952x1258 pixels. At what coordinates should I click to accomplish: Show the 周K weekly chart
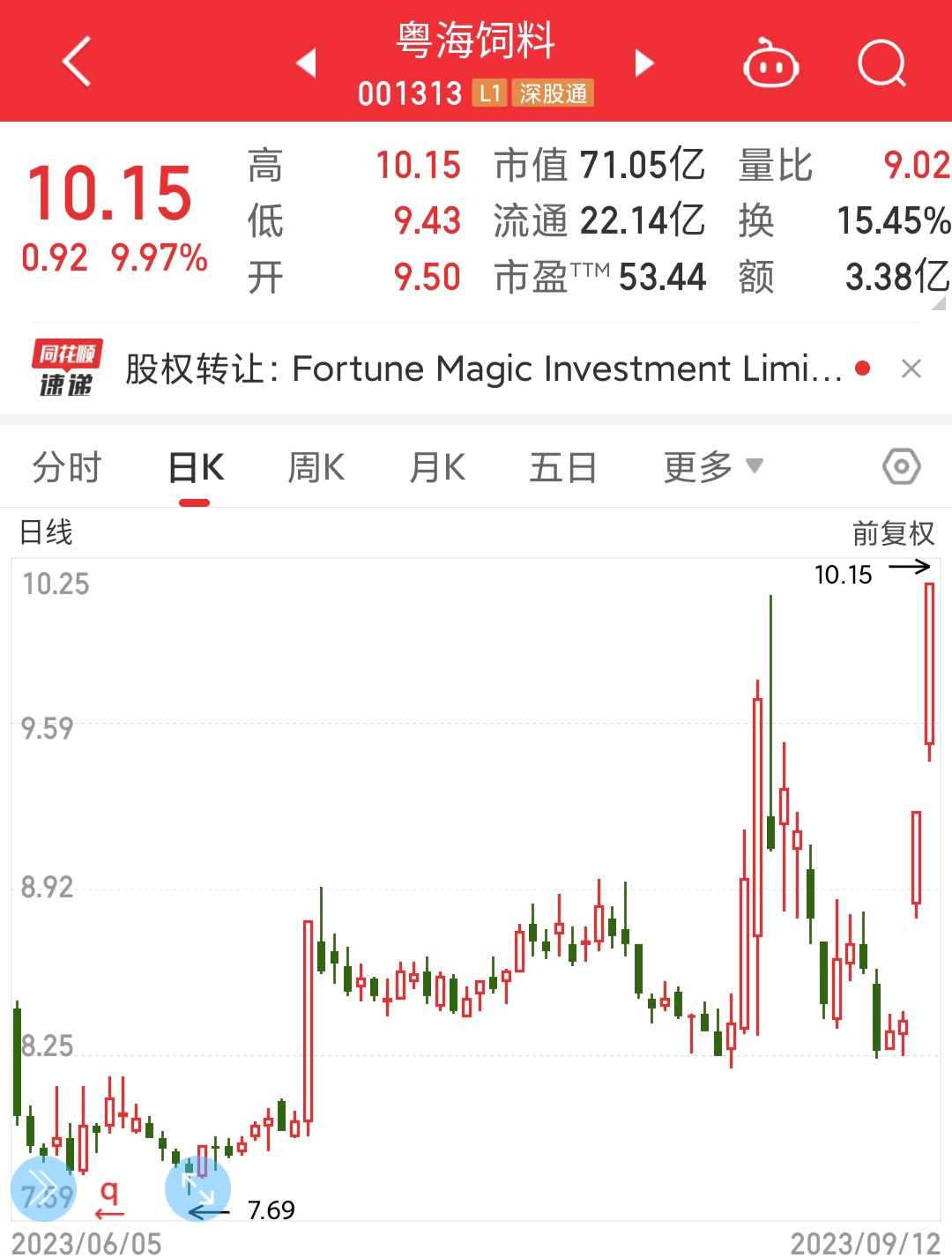point(316,467)
